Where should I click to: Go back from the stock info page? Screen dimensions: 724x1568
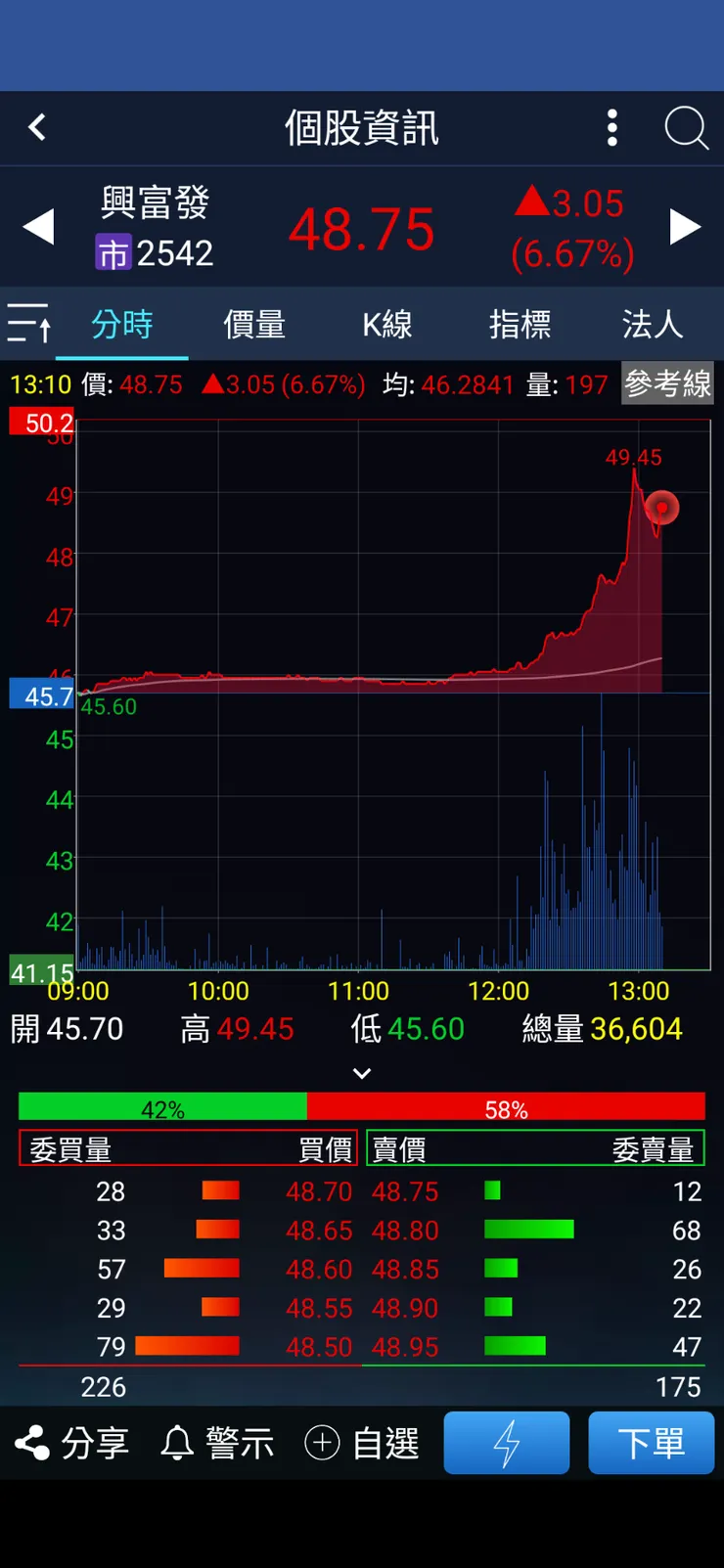click(x=37, y=127)
